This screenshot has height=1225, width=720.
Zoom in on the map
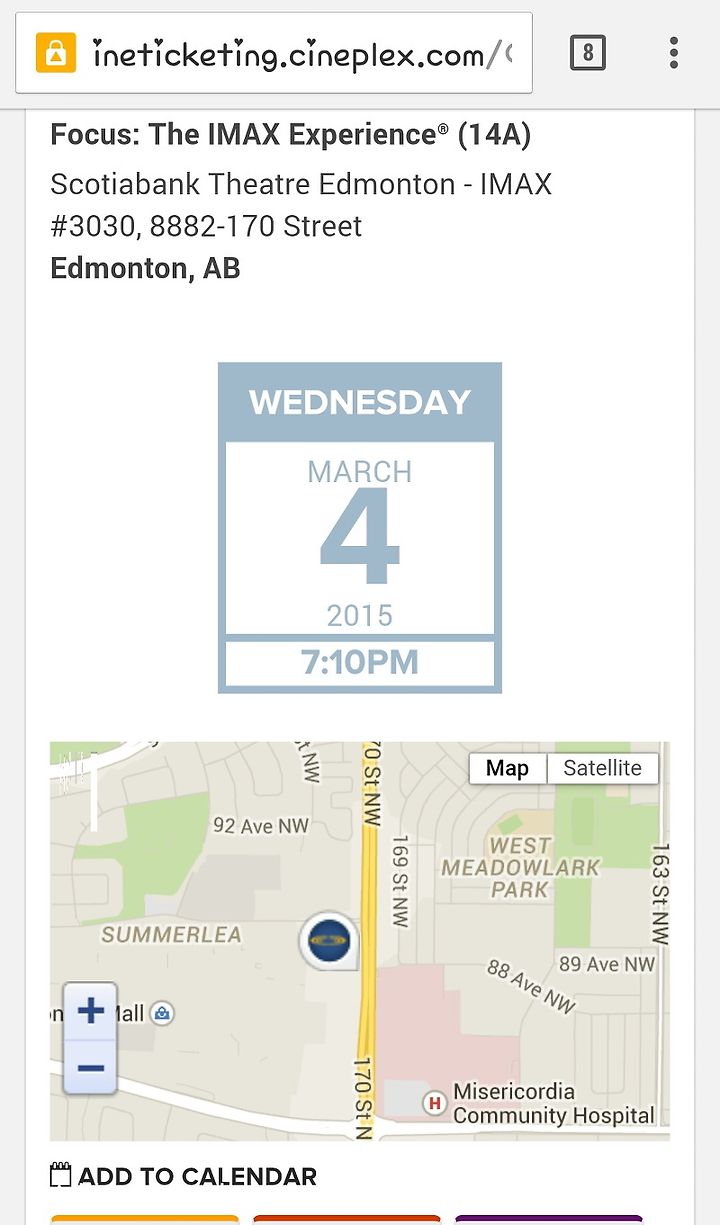point(90,1011)
